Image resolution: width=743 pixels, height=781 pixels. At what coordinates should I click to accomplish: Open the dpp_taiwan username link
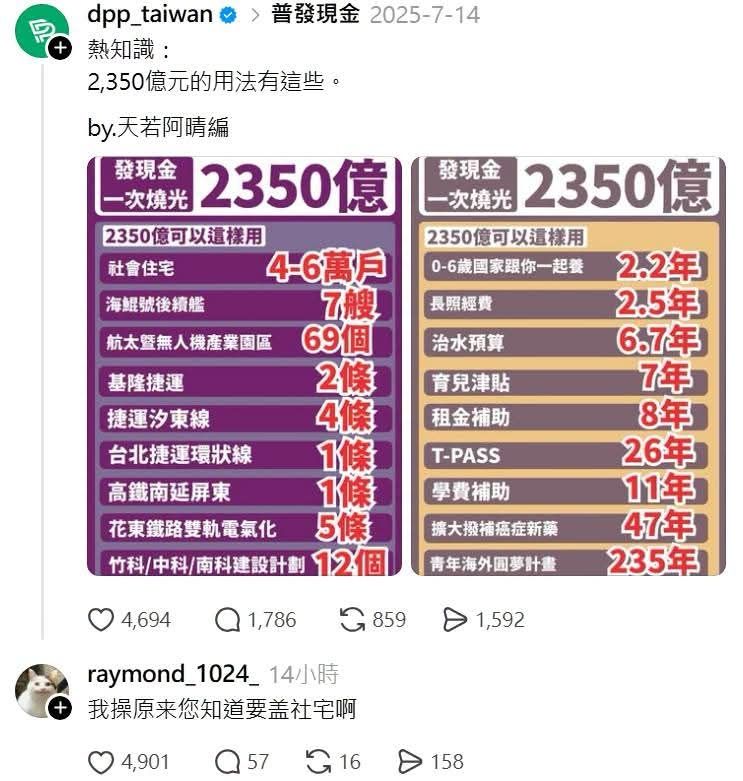click(x=150, y=14)
